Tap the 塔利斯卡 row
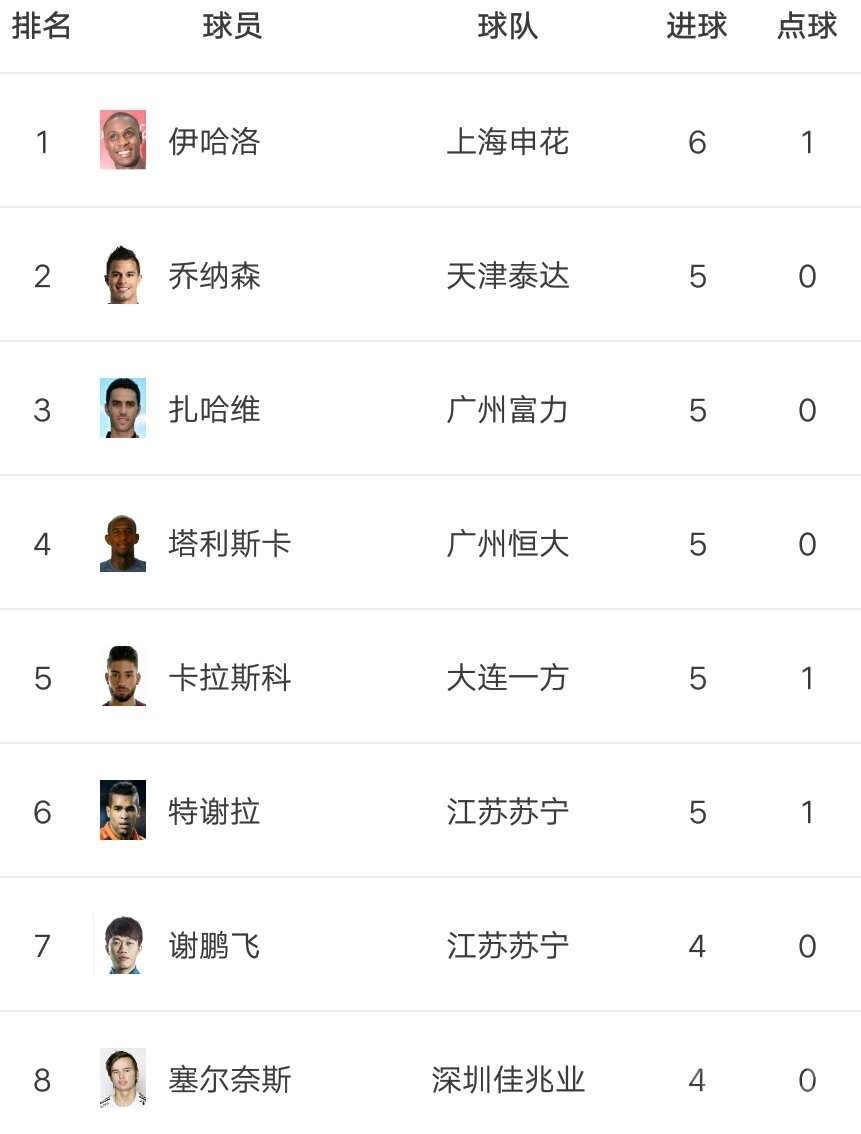 point(229,544)
